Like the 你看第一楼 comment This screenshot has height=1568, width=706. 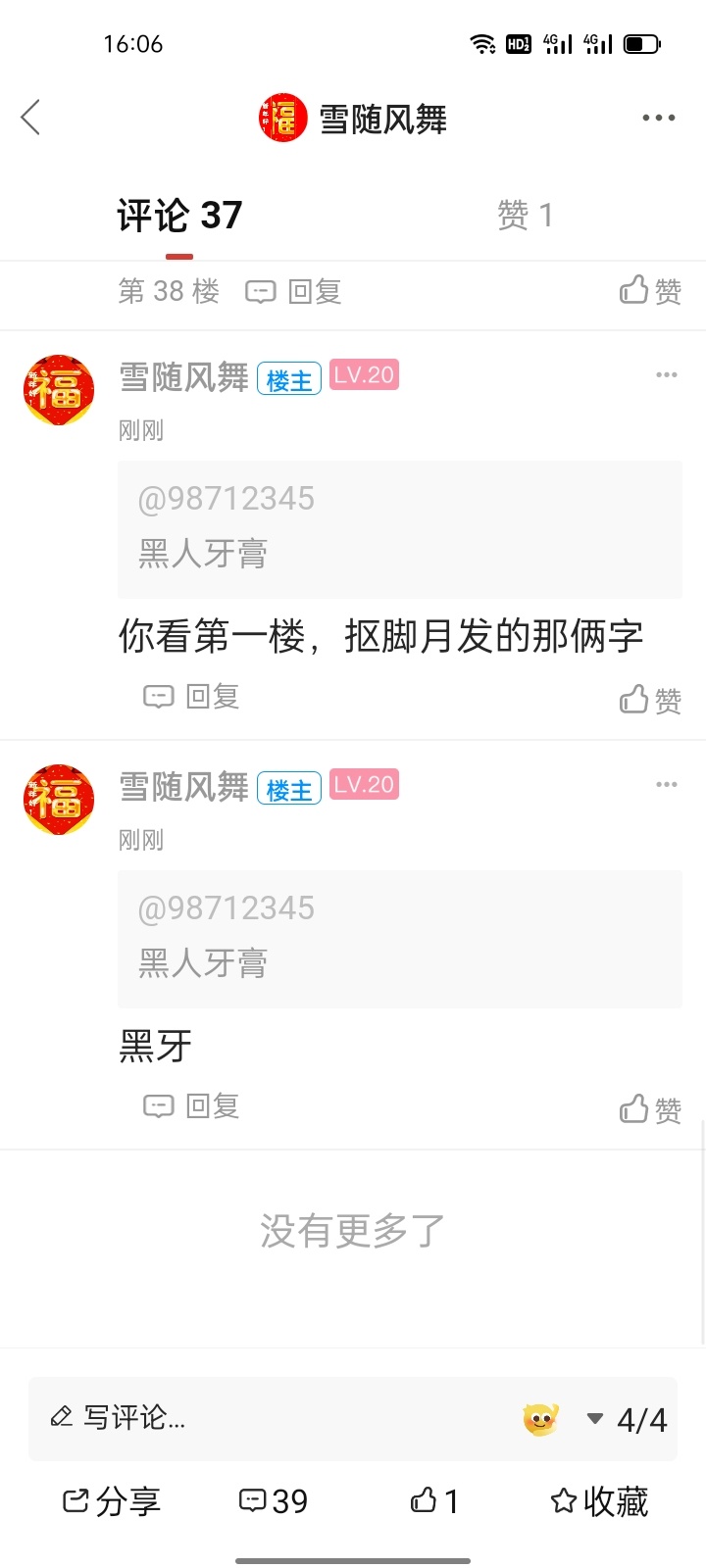tap(650, 700)
